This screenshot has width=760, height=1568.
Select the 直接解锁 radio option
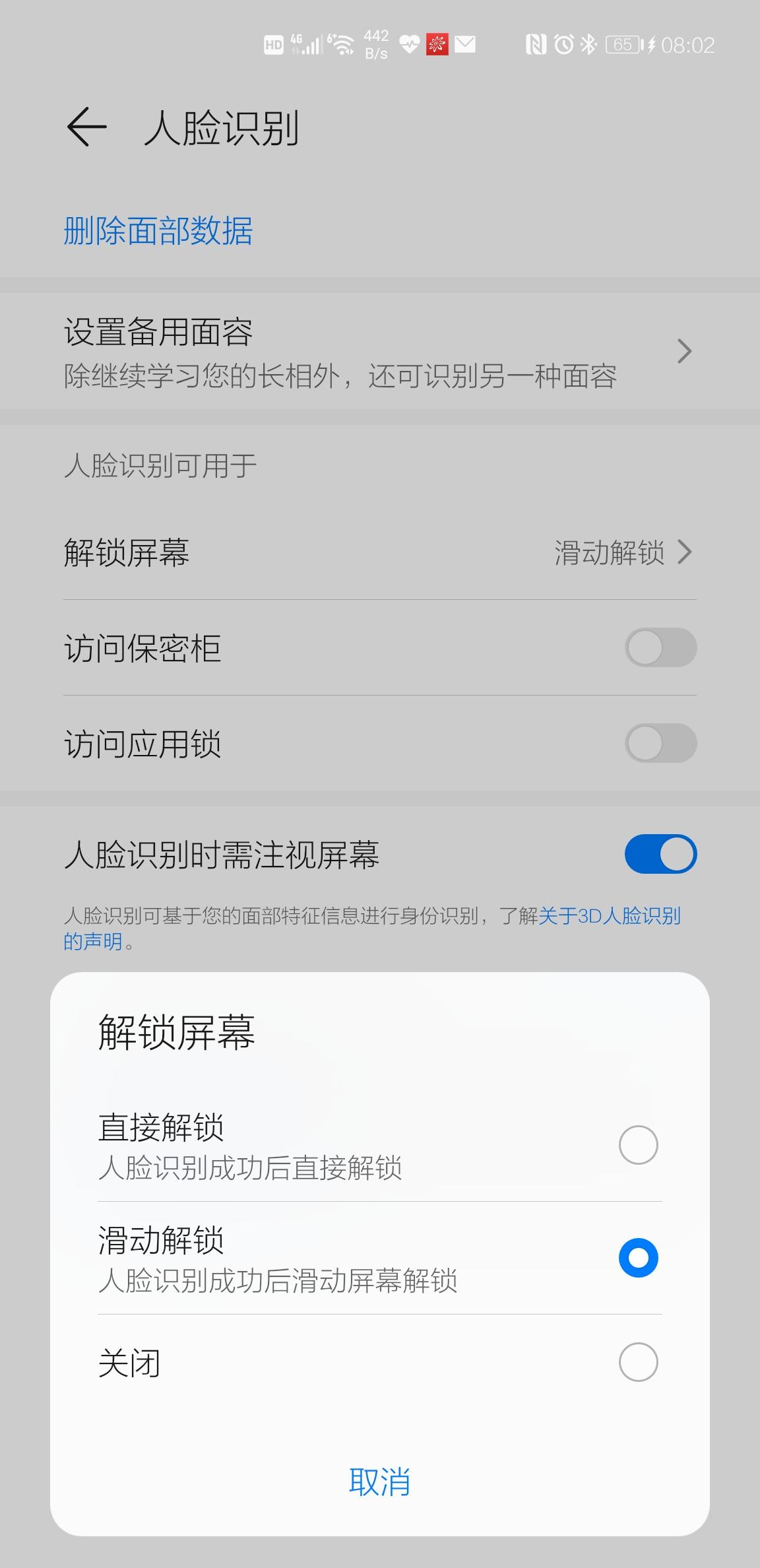637,1145
